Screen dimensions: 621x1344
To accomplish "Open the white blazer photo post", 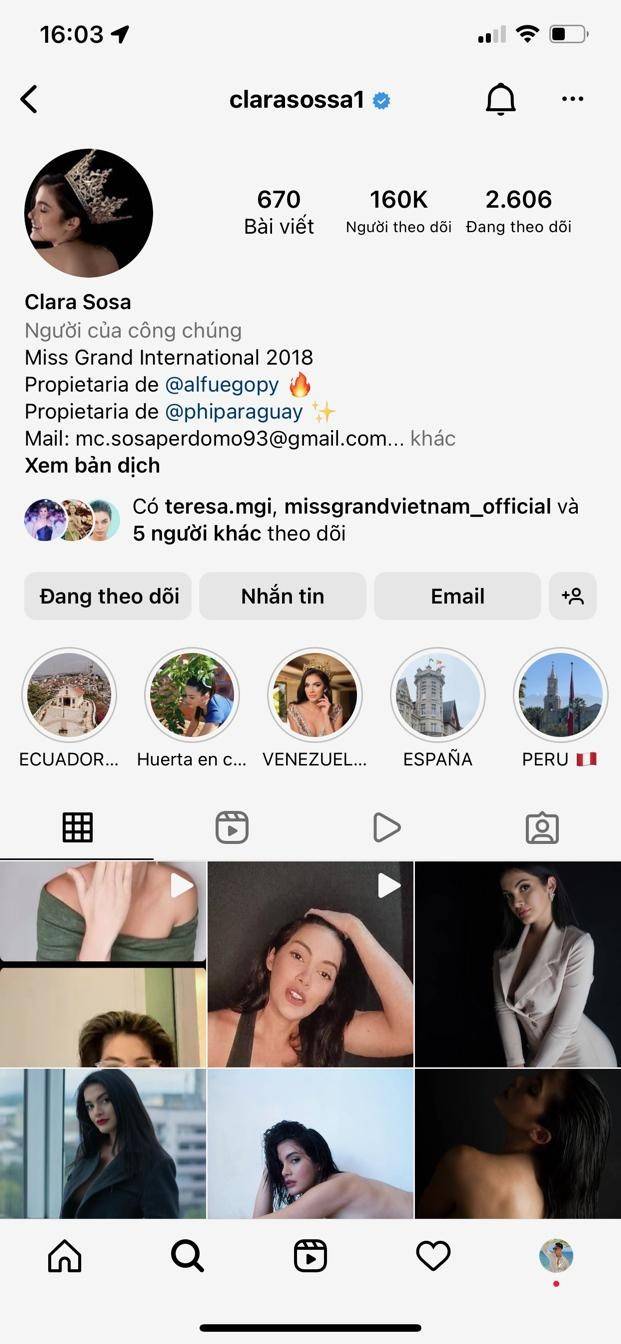I will point(518,964).
